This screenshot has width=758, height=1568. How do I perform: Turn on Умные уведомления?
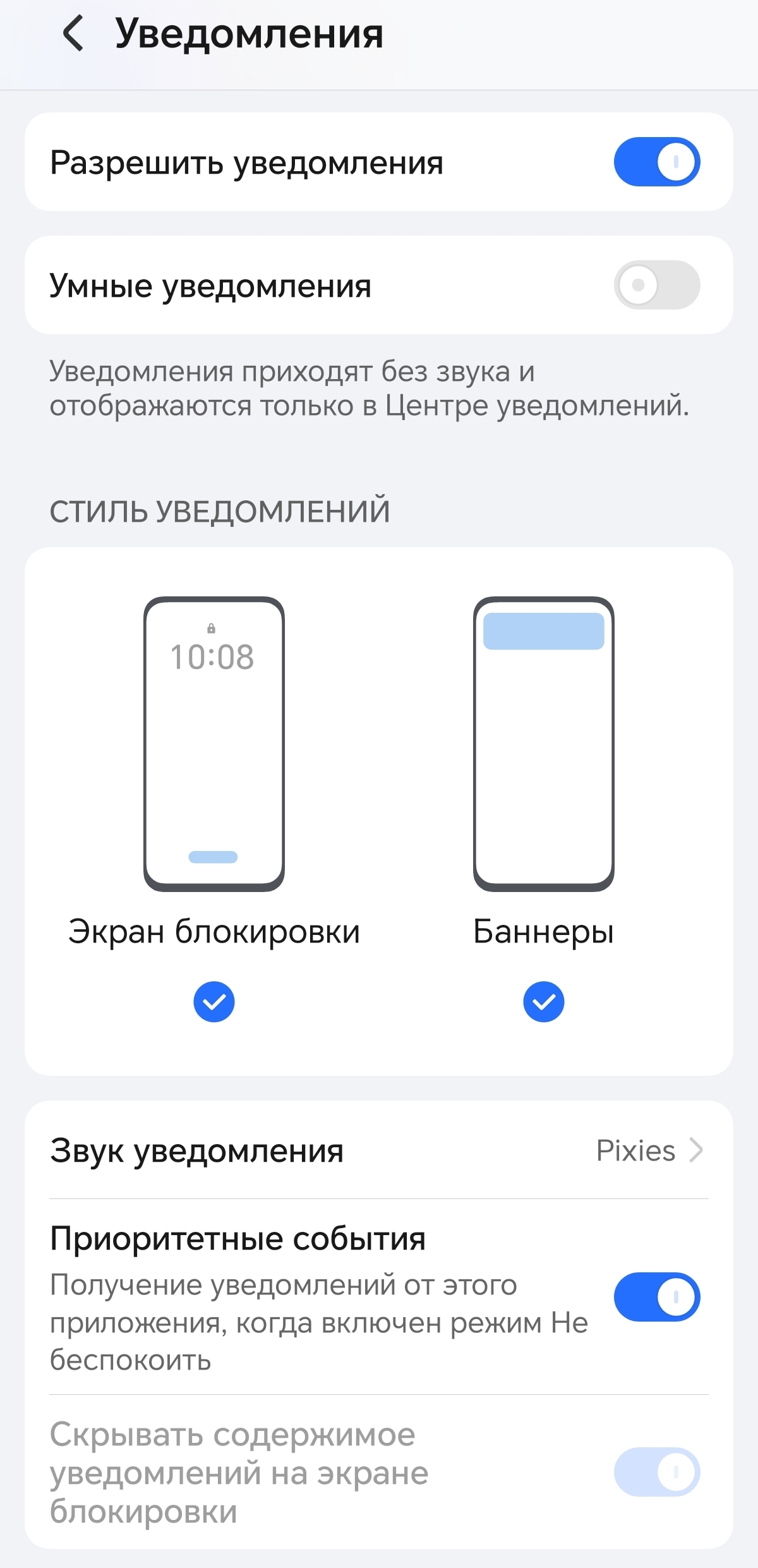pyautogui.click(x=656, y=285)
